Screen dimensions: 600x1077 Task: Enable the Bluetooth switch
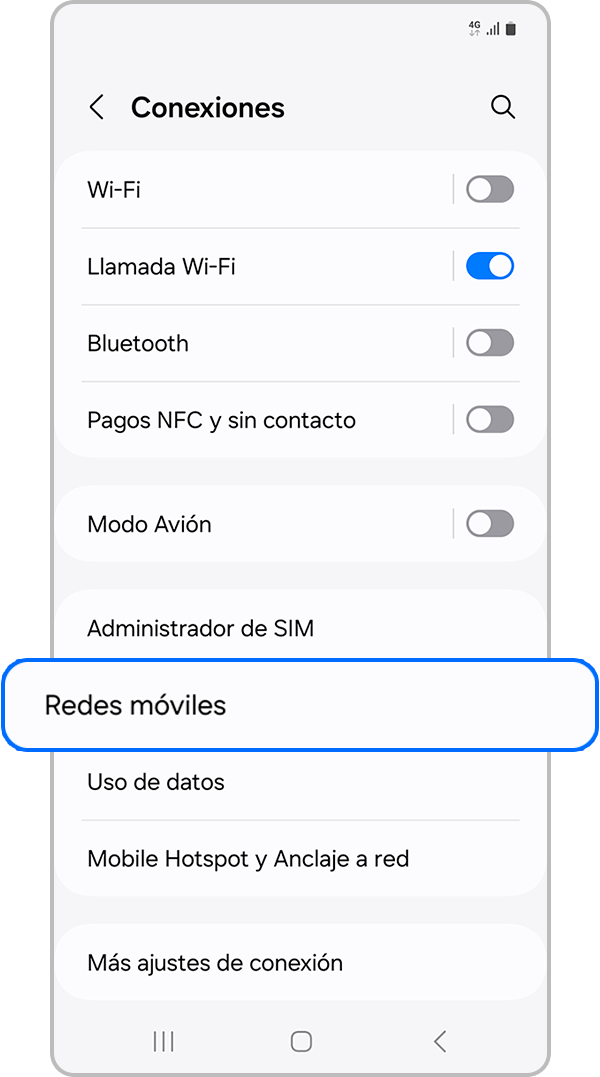click(x=490, y=343)
